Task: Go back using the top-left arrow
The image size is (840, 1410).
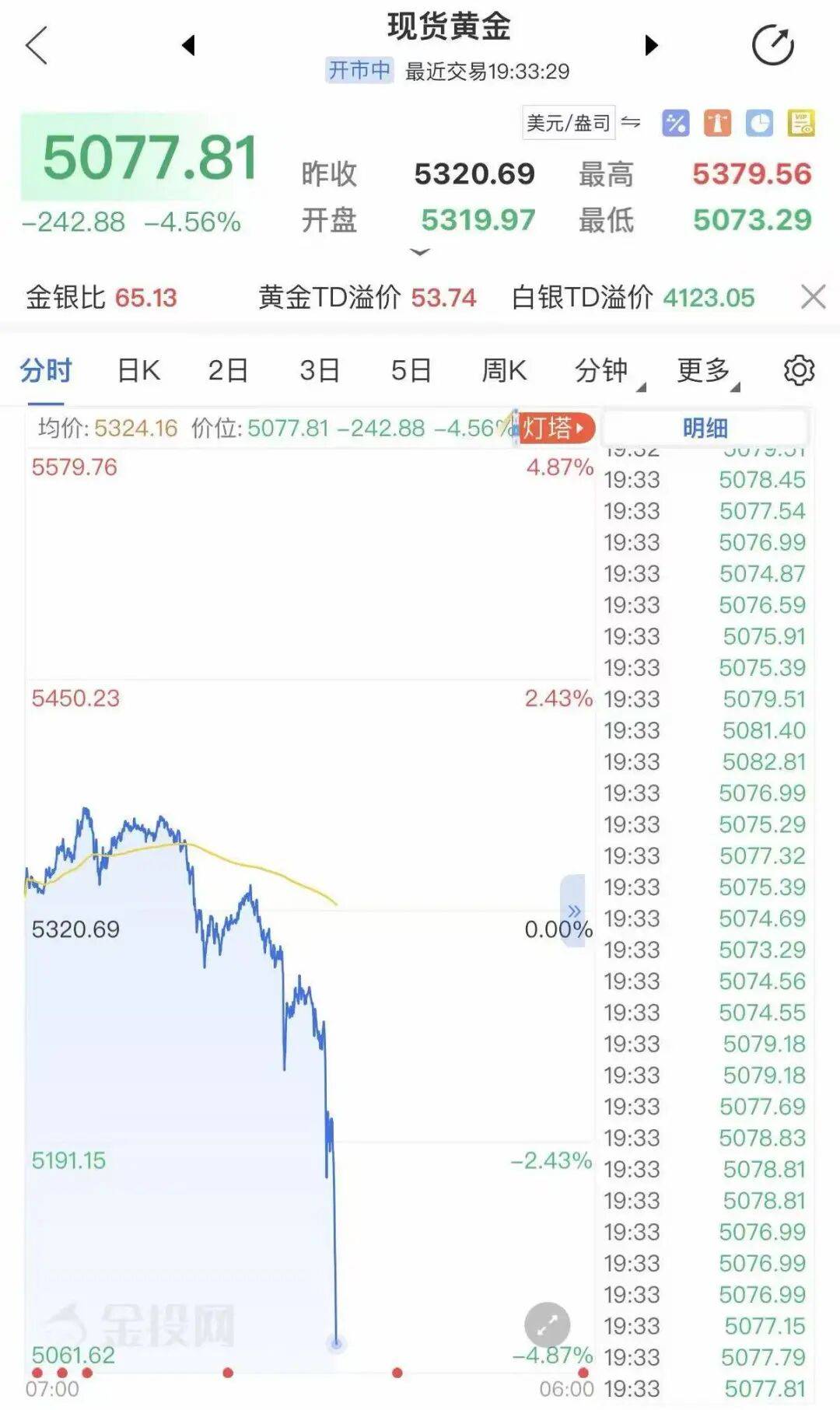Action: pyautogui.click(x=37, y=45)
